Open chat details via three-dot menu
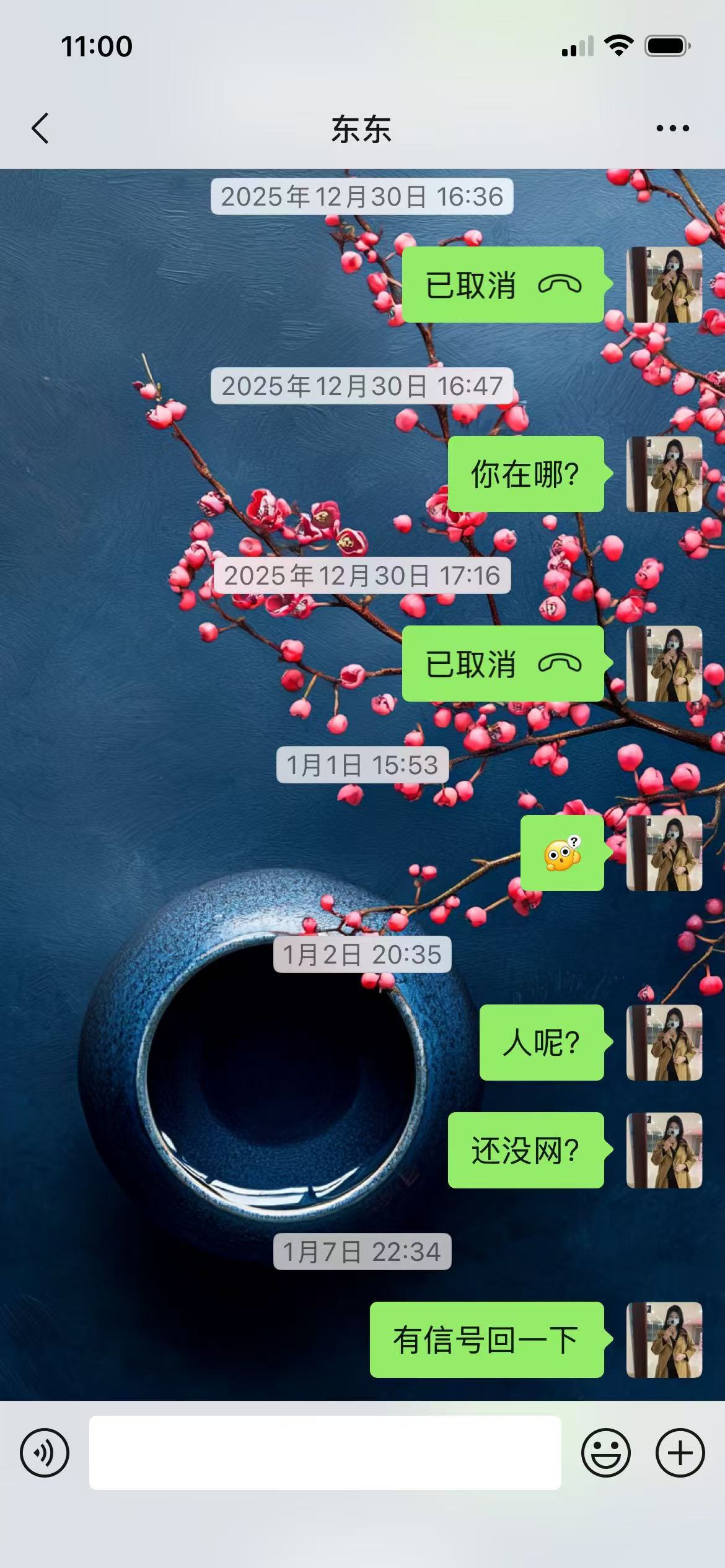 click(x=672, y=129)
